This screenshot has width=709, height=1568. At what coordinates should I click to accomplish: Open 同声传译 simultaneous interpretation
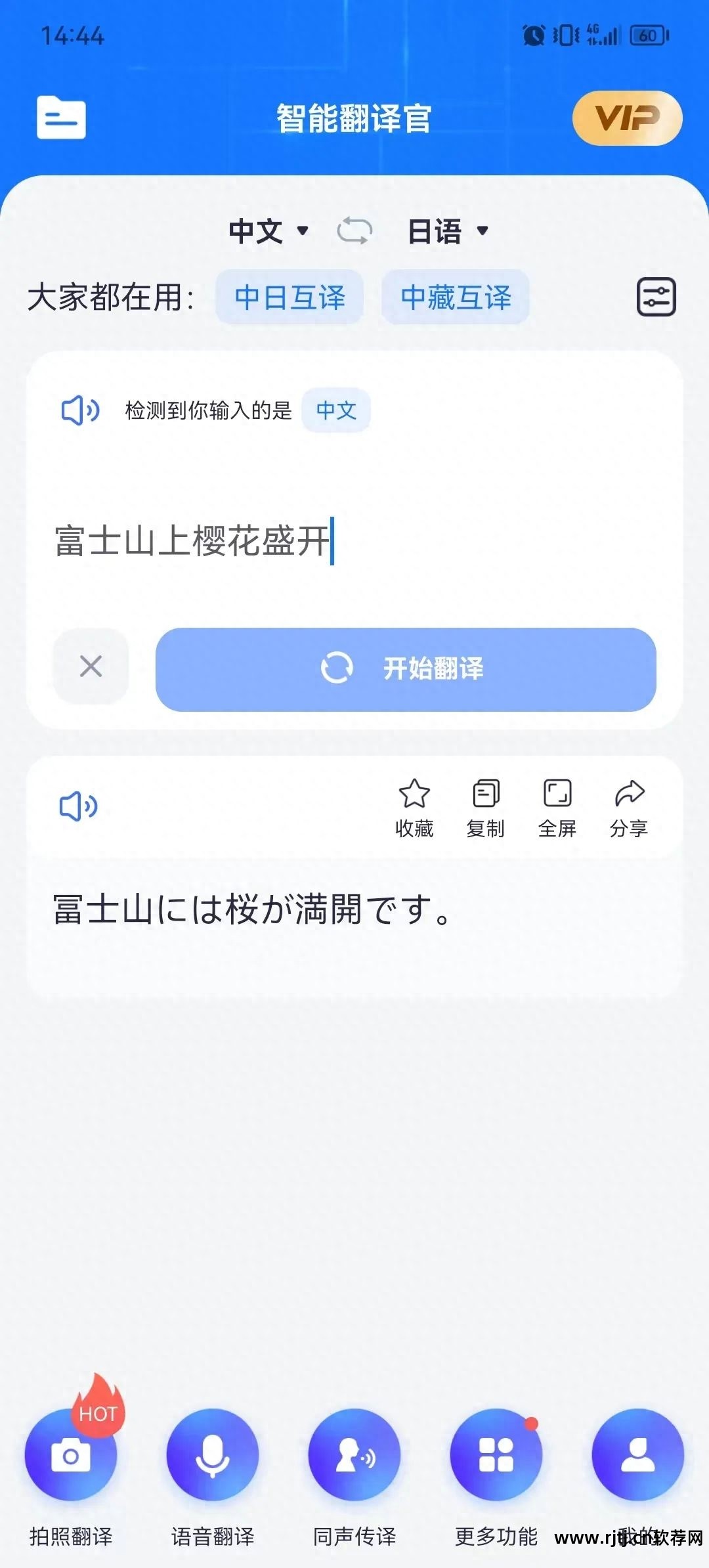coord(354,1455)
